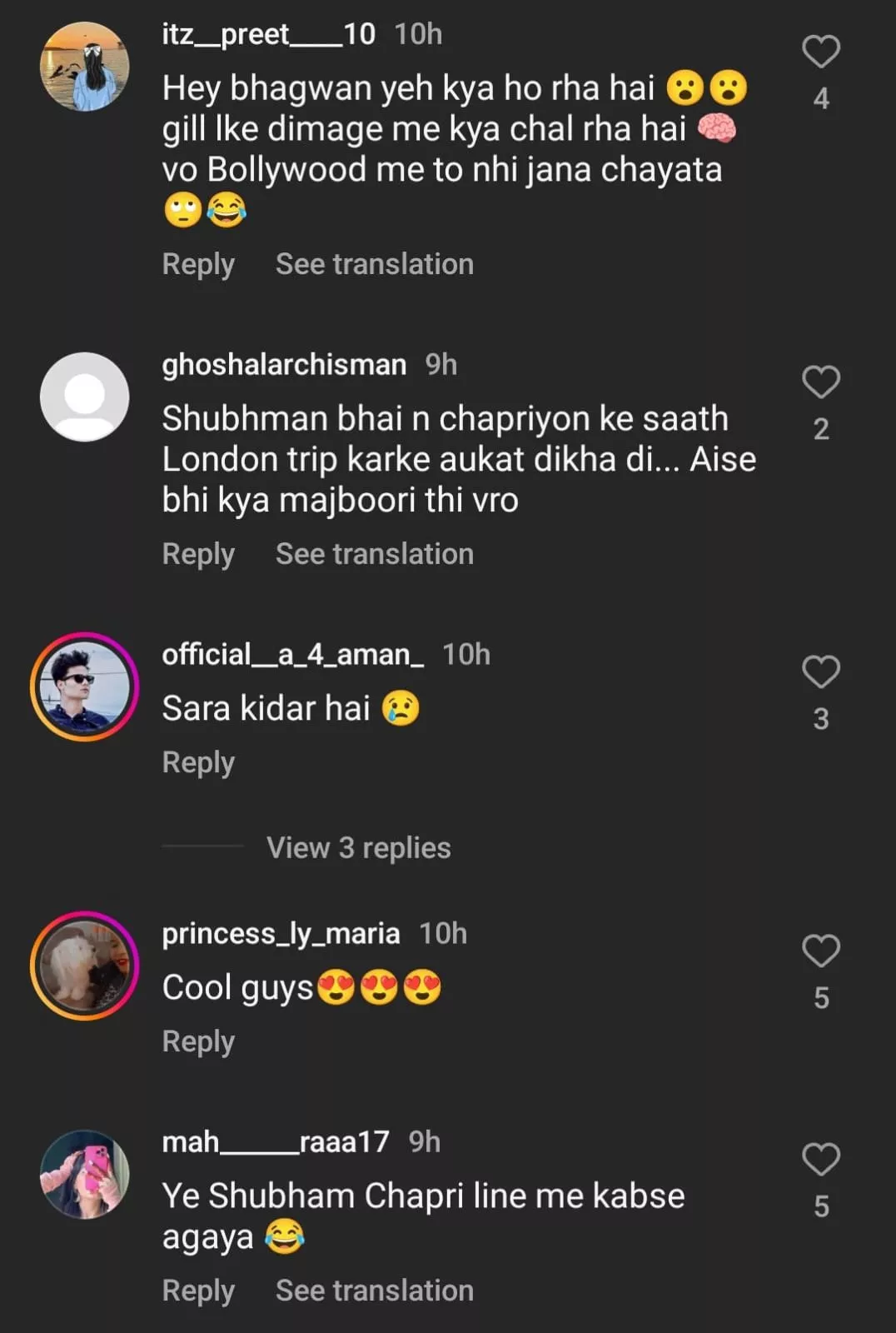Like itz__preet____10's comment
The height and width of the screenshot is (1333, 896).
coord(820,52)
